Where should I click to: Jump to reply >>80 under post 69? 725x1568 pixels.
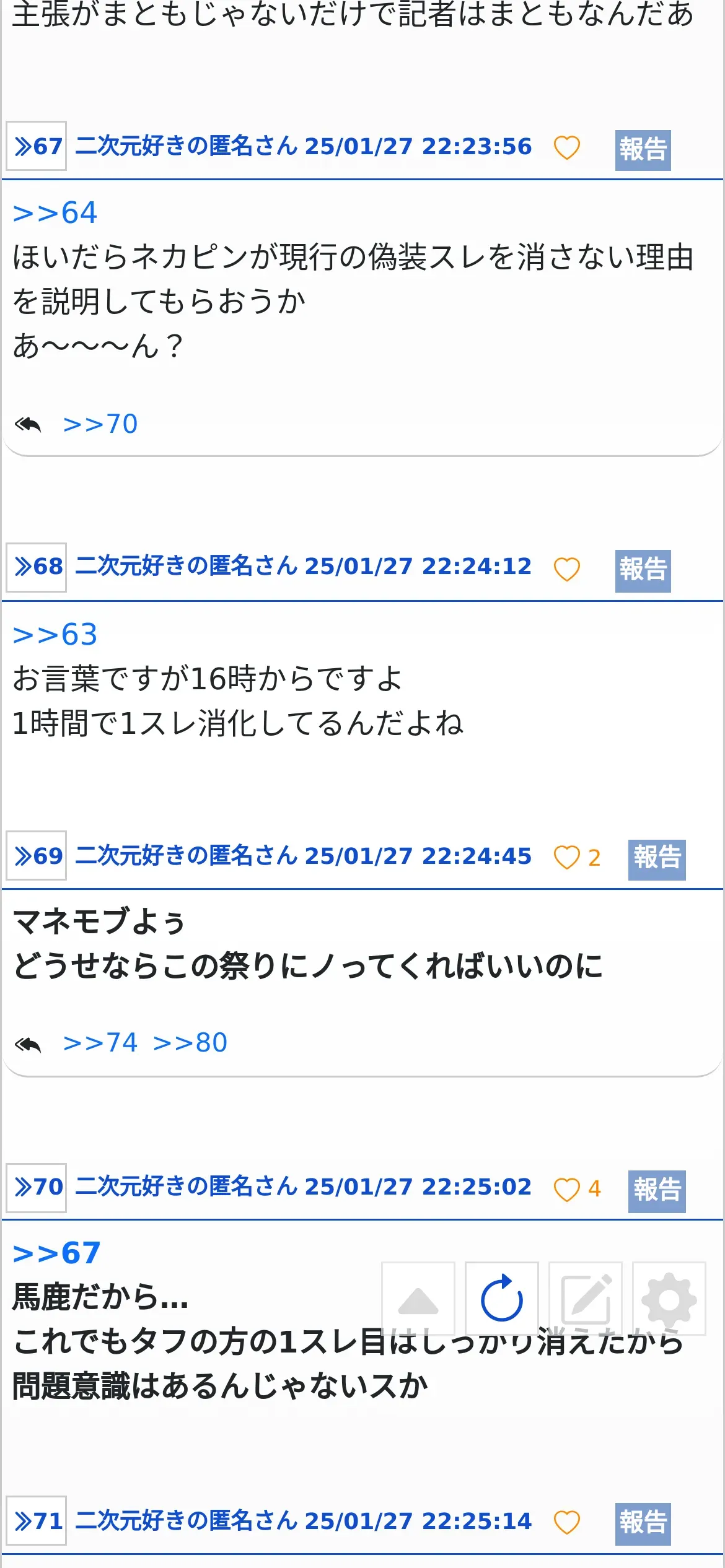pyautogui.click(x=190, y=1043)
